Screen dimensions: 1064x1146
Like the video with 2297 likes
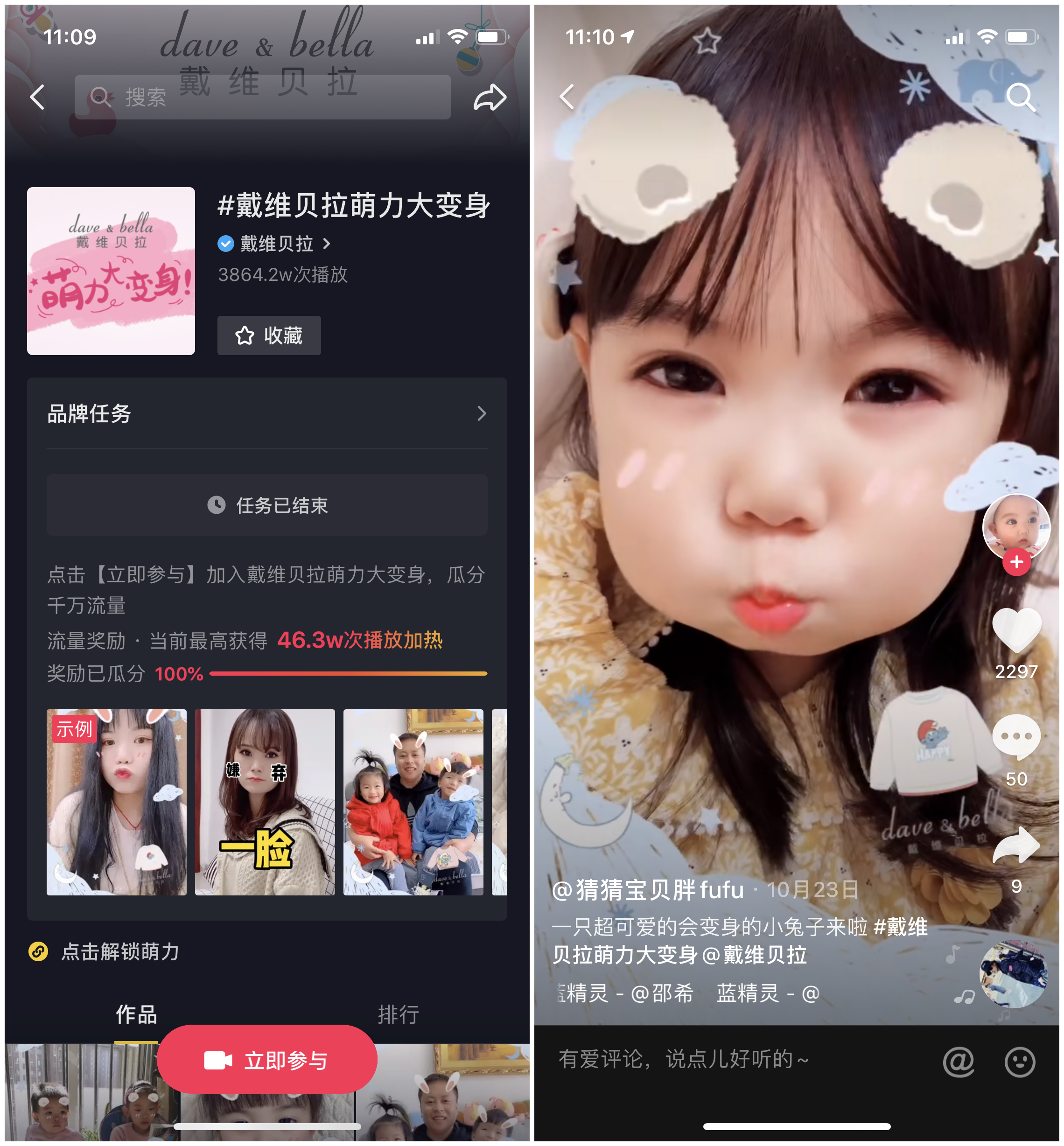pyautogui.click(x=1016, y=631)
